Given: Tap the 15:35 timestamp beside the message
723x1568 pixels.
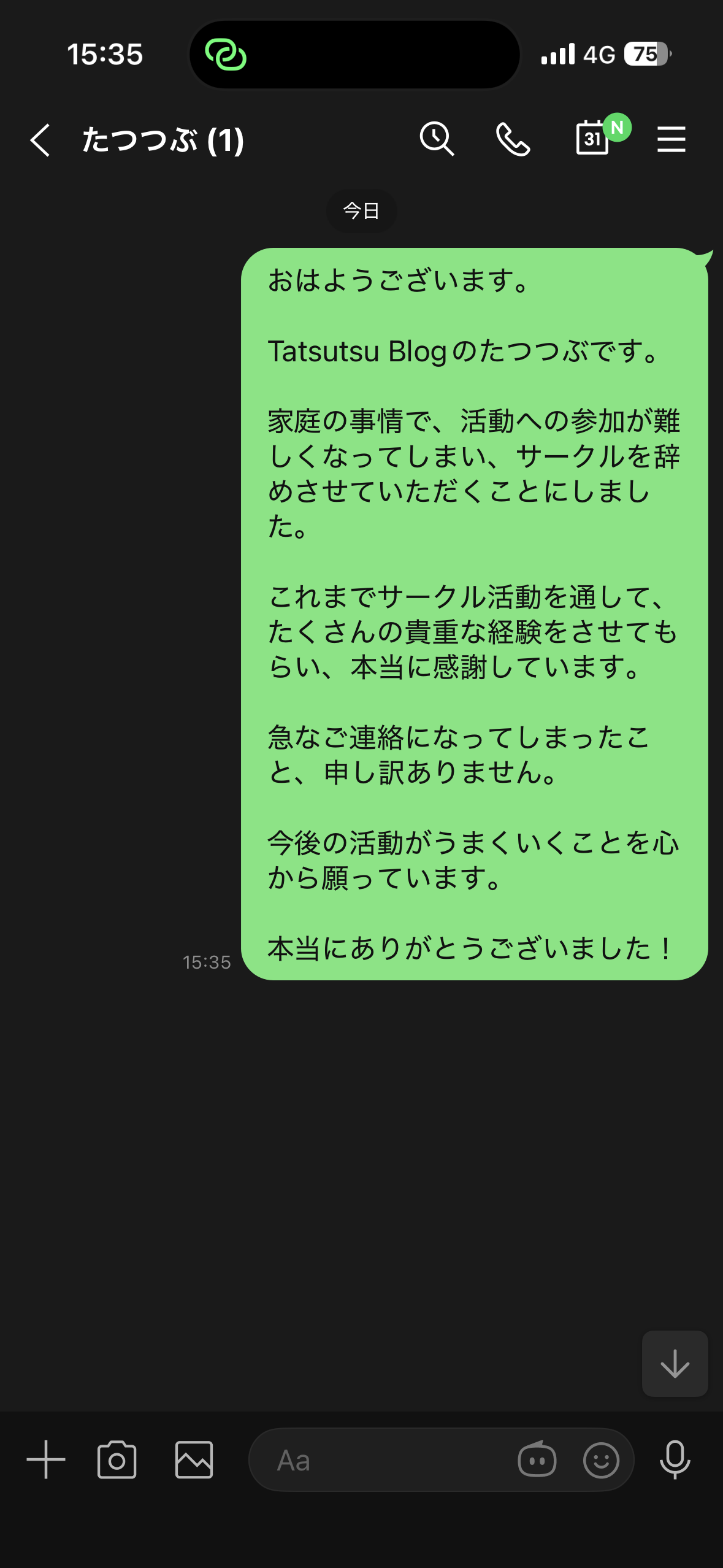Looking at the screenshot, I should tap(207, 962).
